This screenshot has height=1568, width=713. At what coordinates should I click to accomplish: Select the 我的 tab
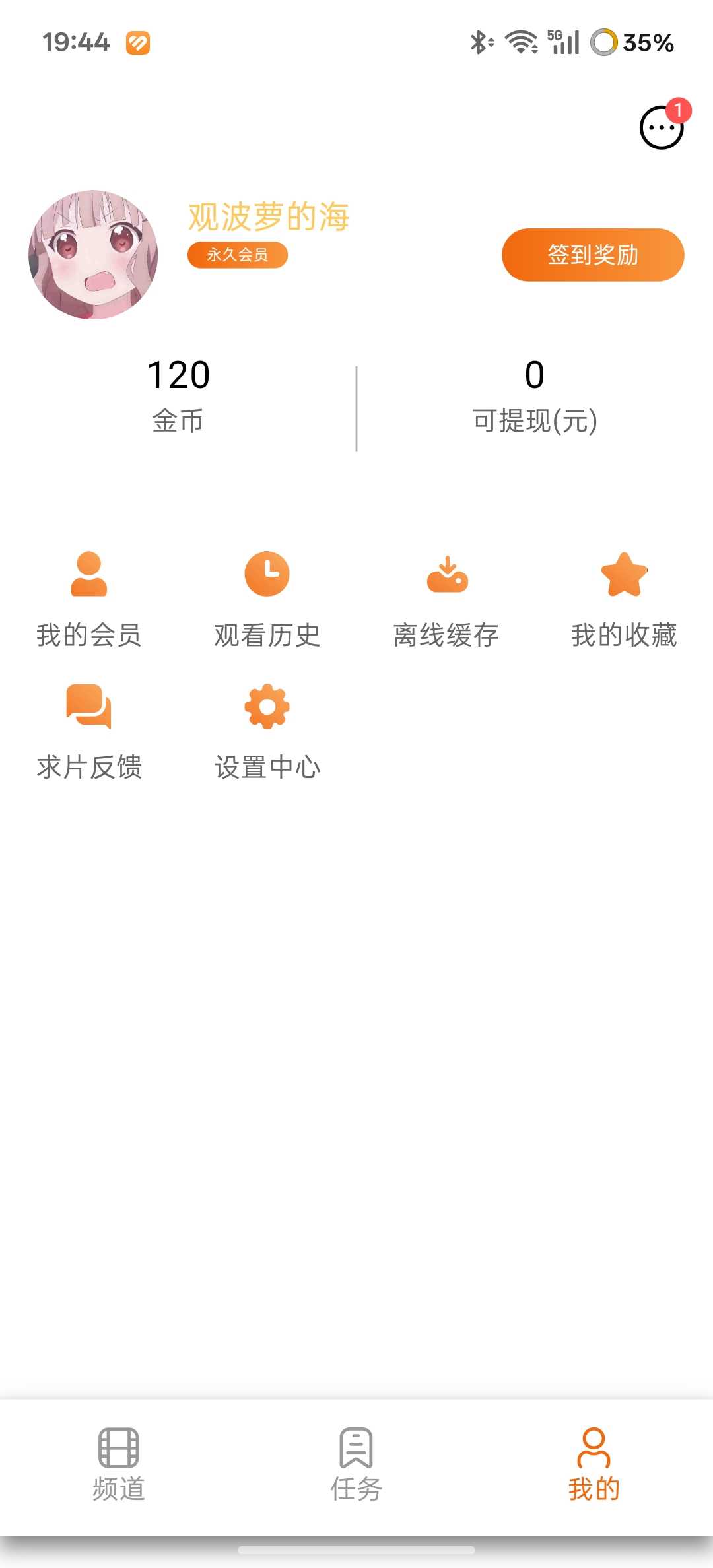tap(594, 1465)
